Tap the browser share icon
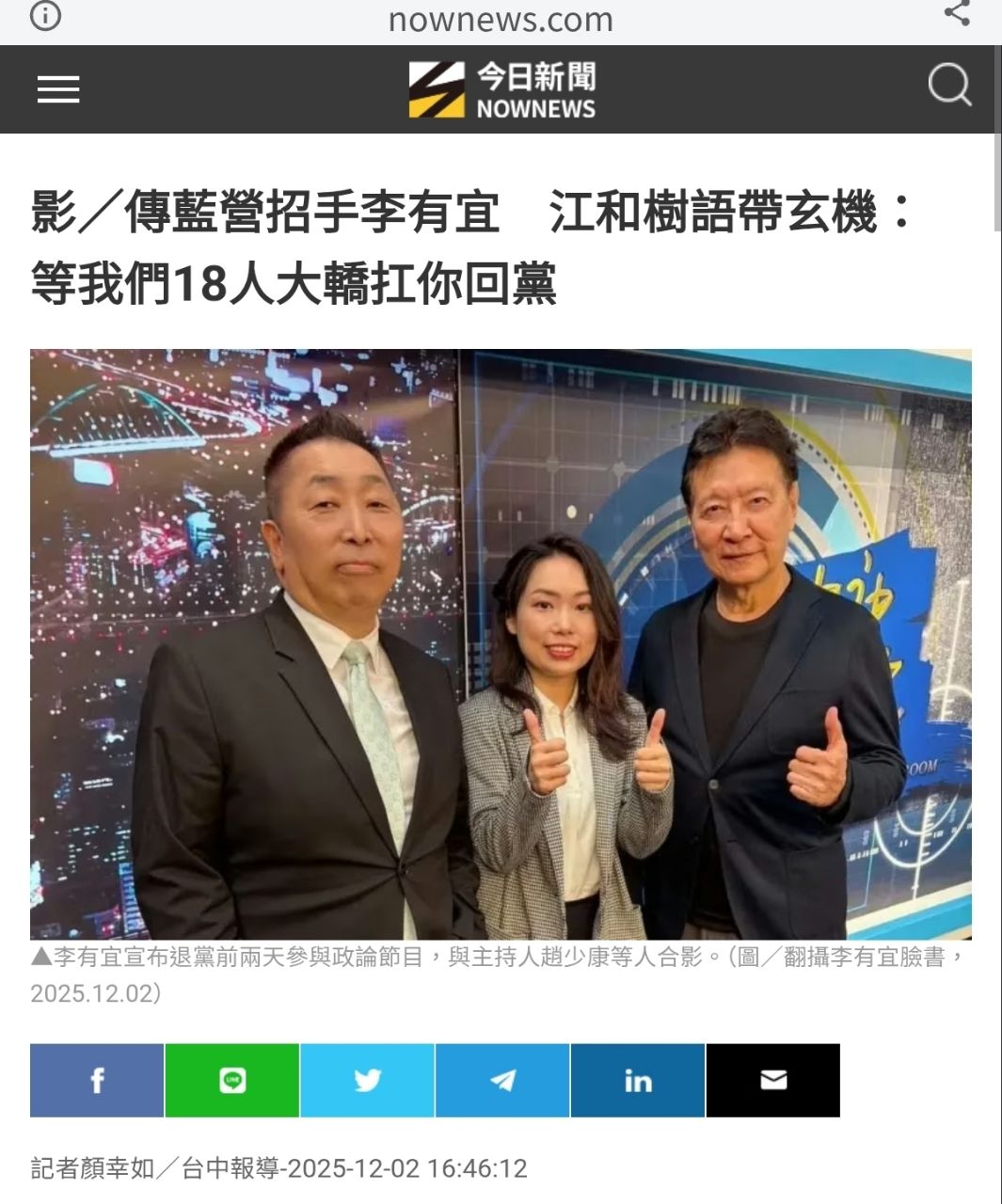The height and width of the screenshot is (1204, 1002). [956, 13]
